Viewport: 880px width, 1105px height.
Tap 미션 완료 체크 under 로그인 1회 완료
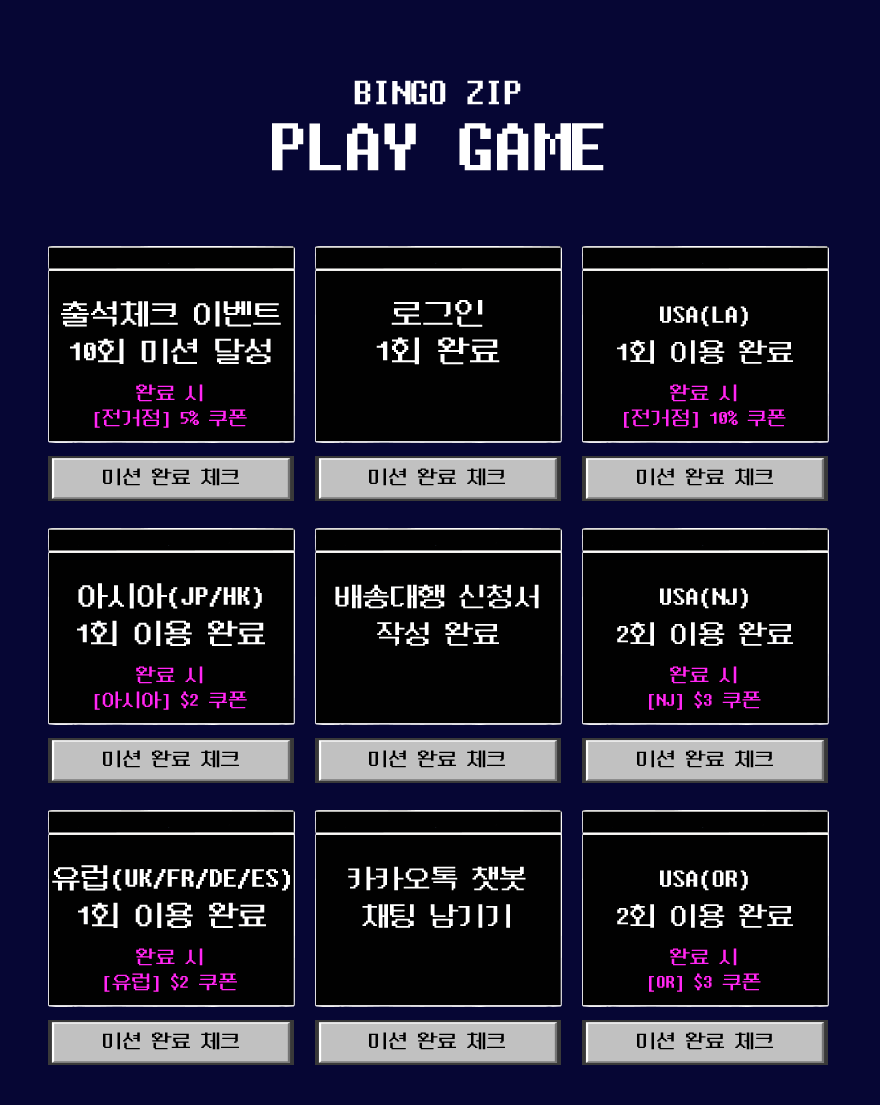438,478
